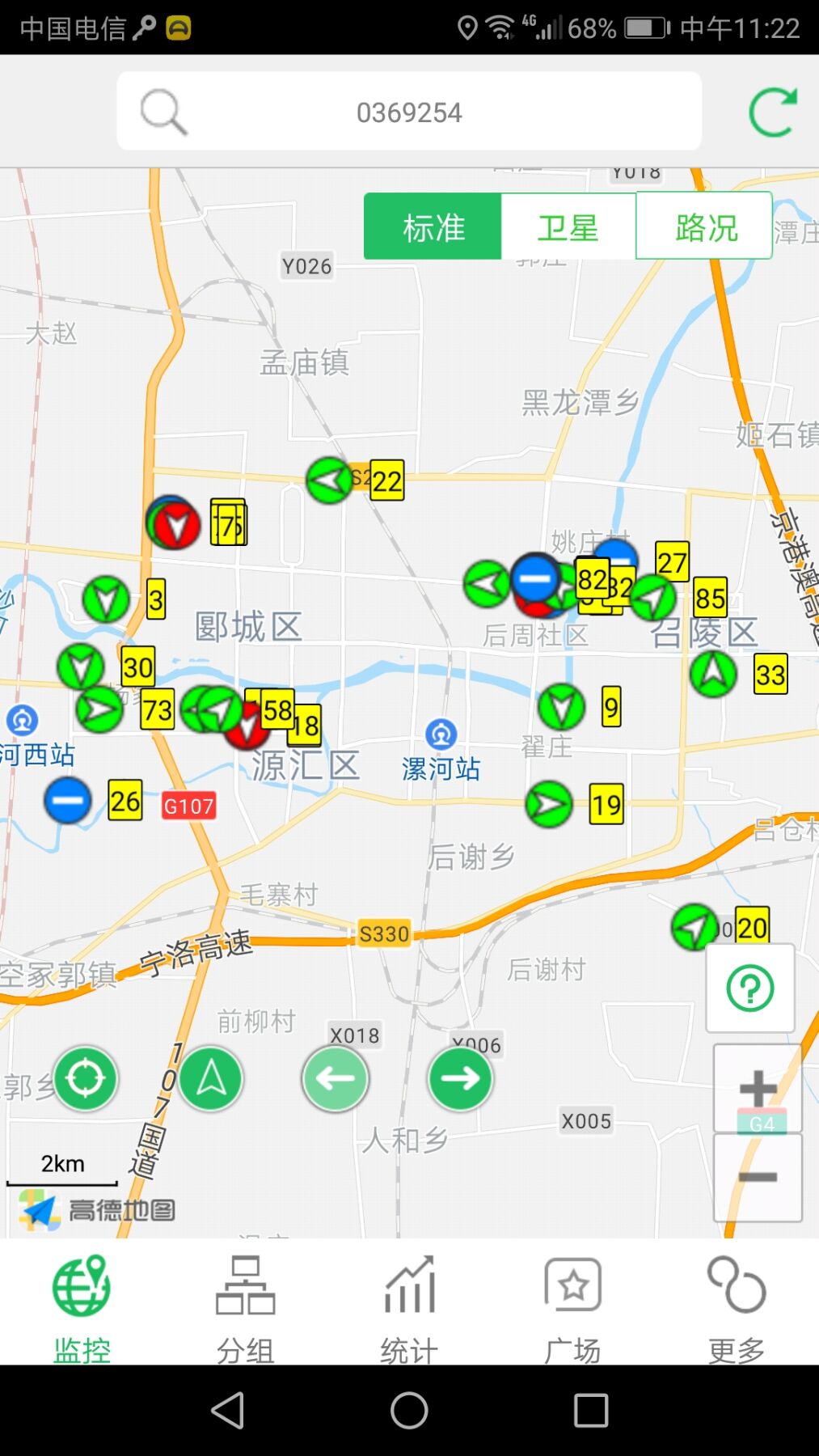Tap the search field showing 0369254
The height and width of the screenshot is (1456, 819).
(x=409, y=112)
